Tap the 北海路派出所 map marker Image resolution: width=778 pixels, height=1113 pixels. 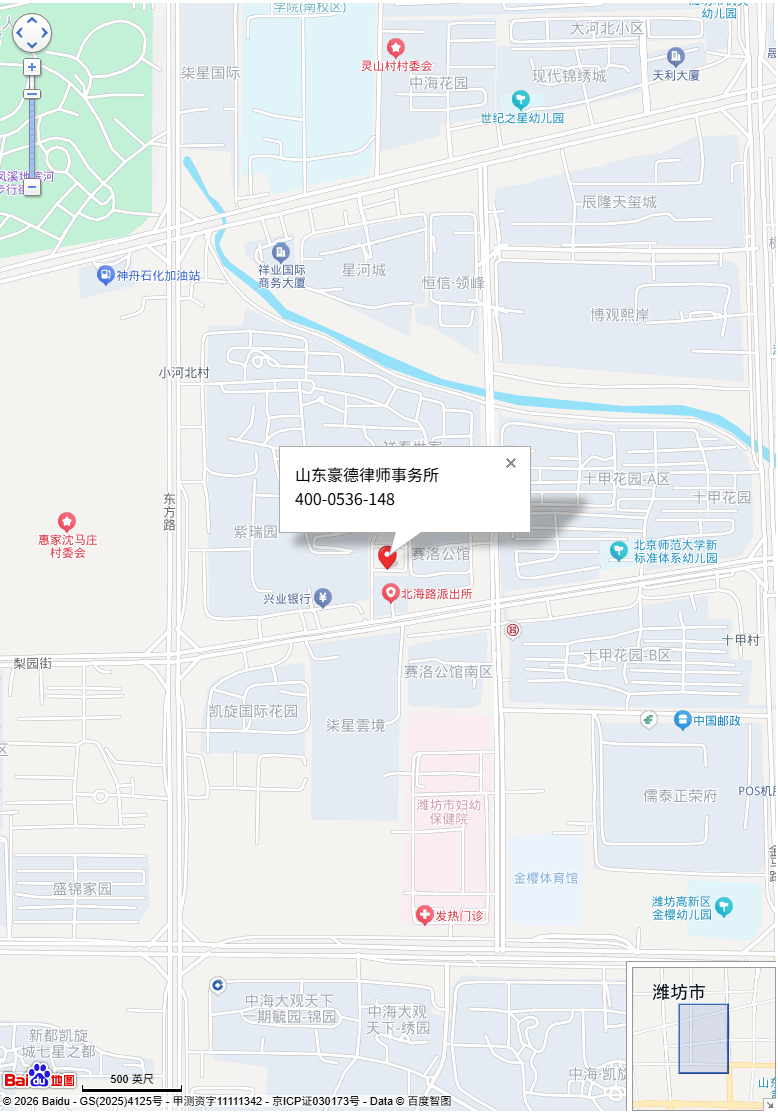coord(390,593)
